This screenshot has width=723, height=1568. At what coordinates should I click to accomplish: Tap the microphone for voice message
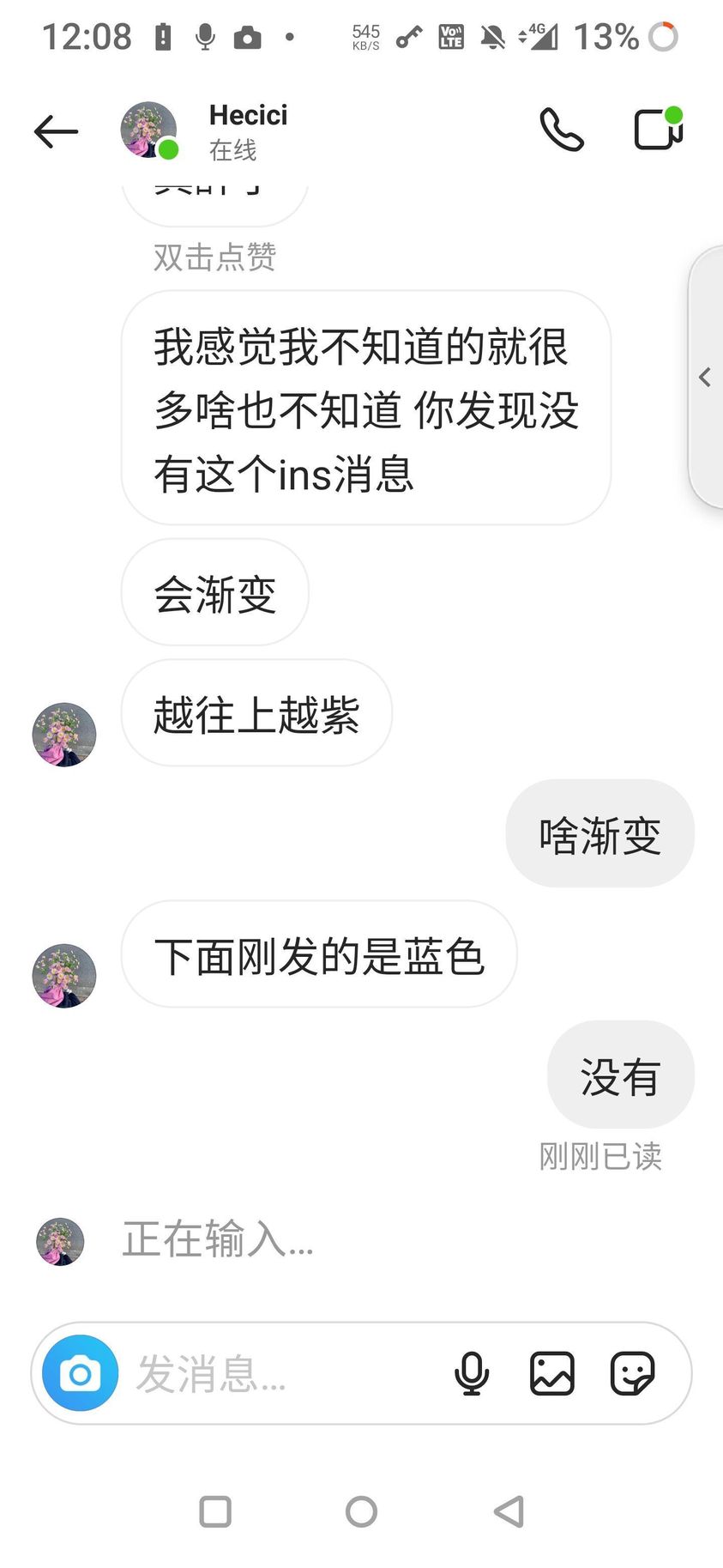[471, 1373]
